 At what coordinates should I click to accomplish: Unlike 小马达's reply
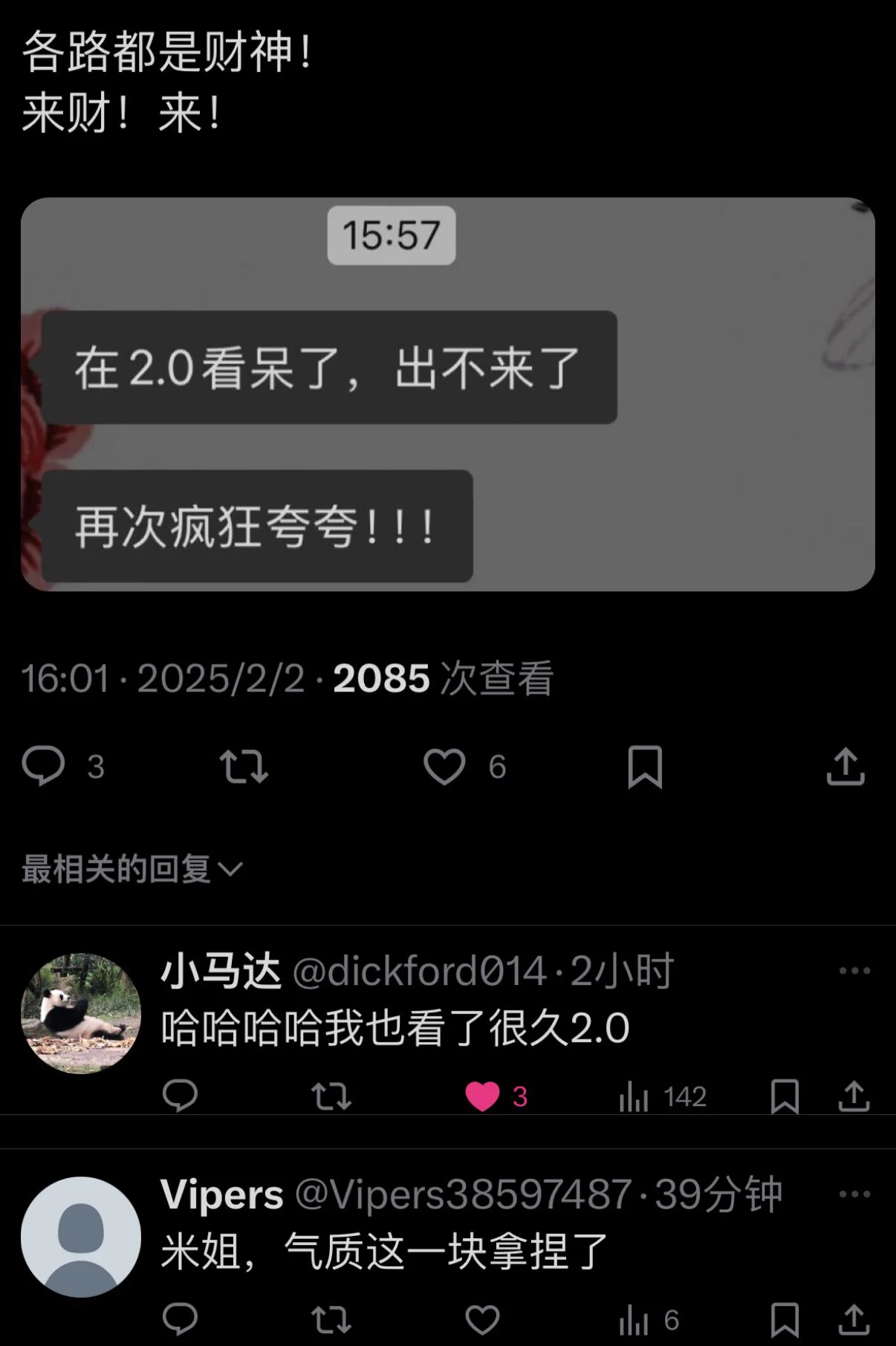(482, 1096)
